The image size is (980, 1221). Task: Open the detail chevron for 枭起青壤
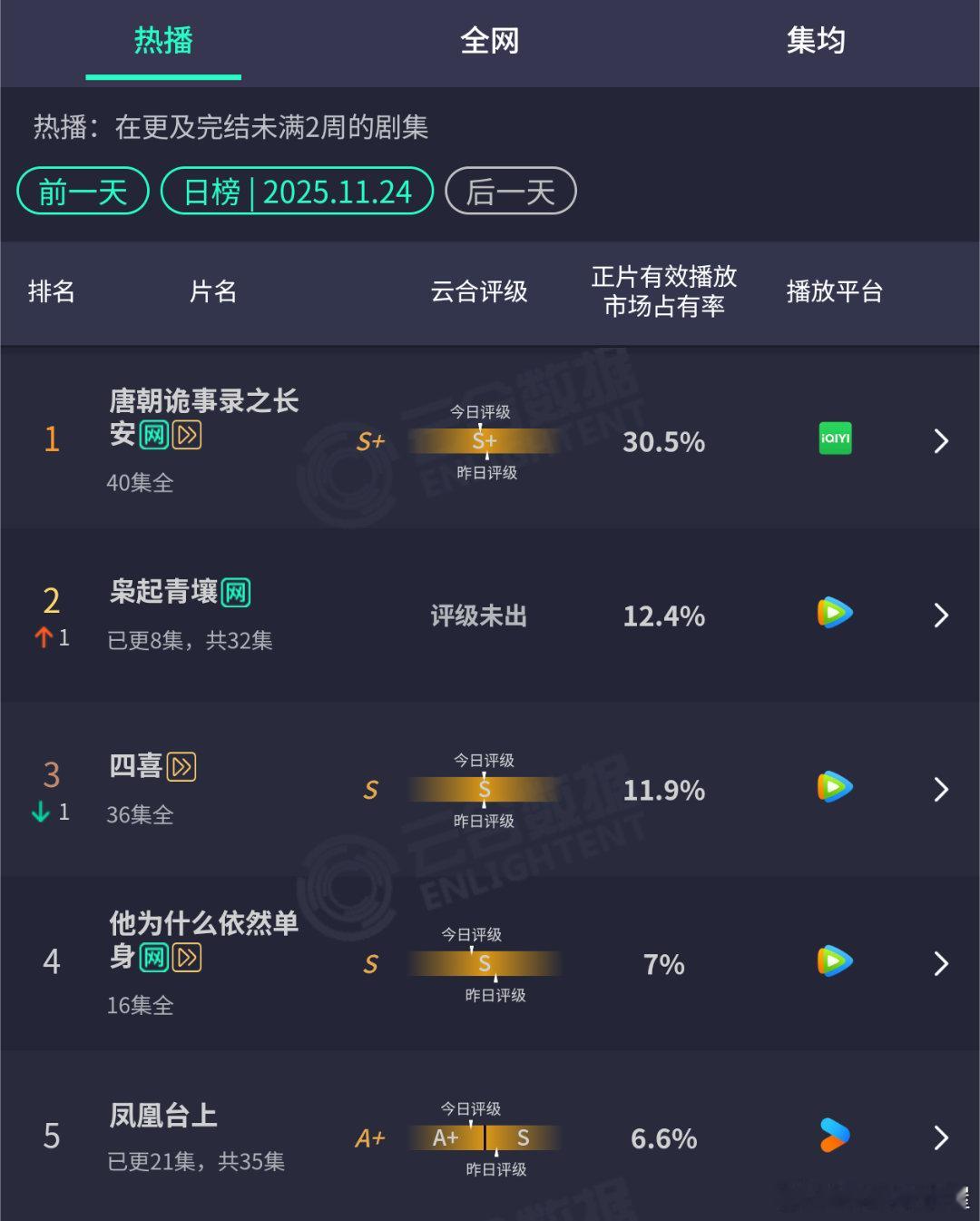(x=941, y=615)
